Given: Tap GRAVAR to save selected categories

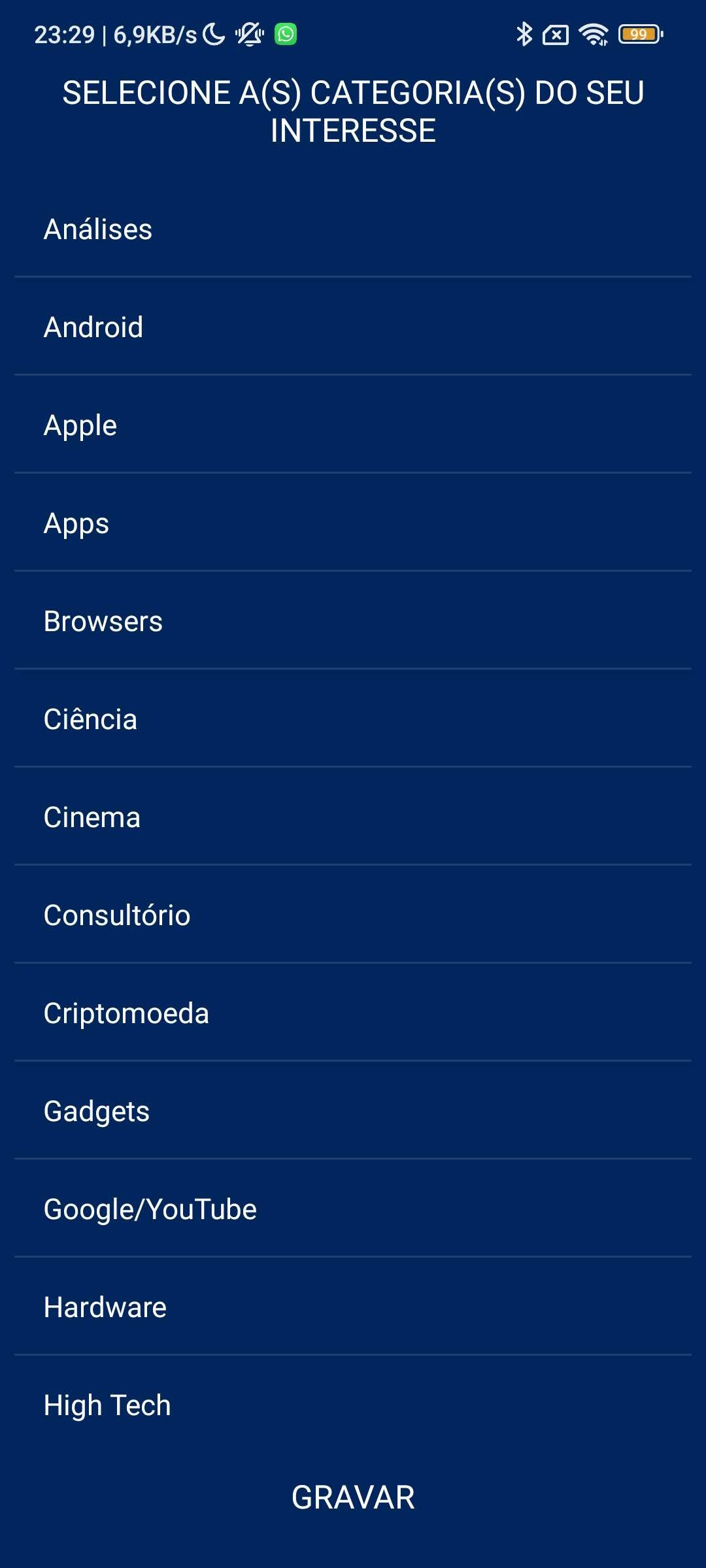Looking at the screenshot, I should click(x=353, y=1497).
